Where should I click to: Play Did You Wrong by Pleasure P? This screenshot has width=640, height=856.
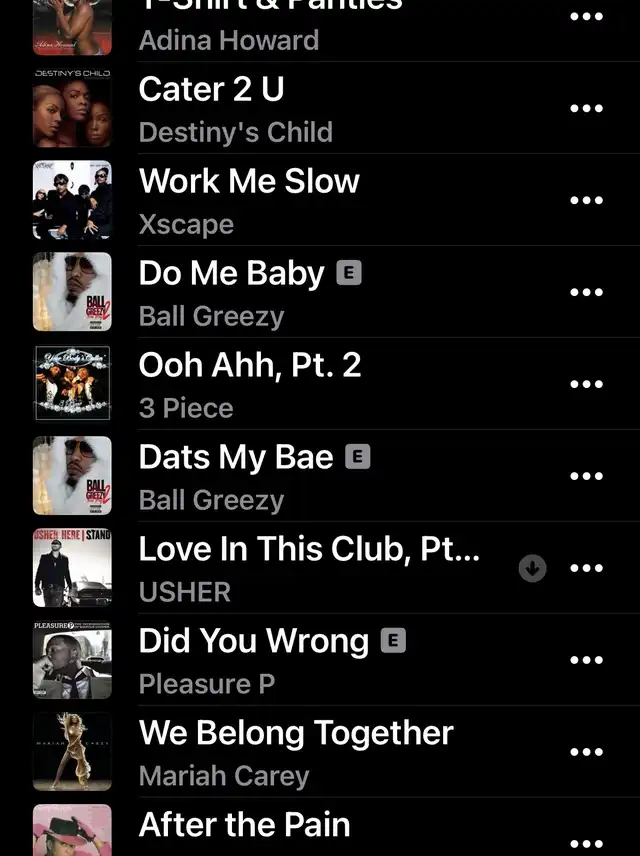click(300, 660)
